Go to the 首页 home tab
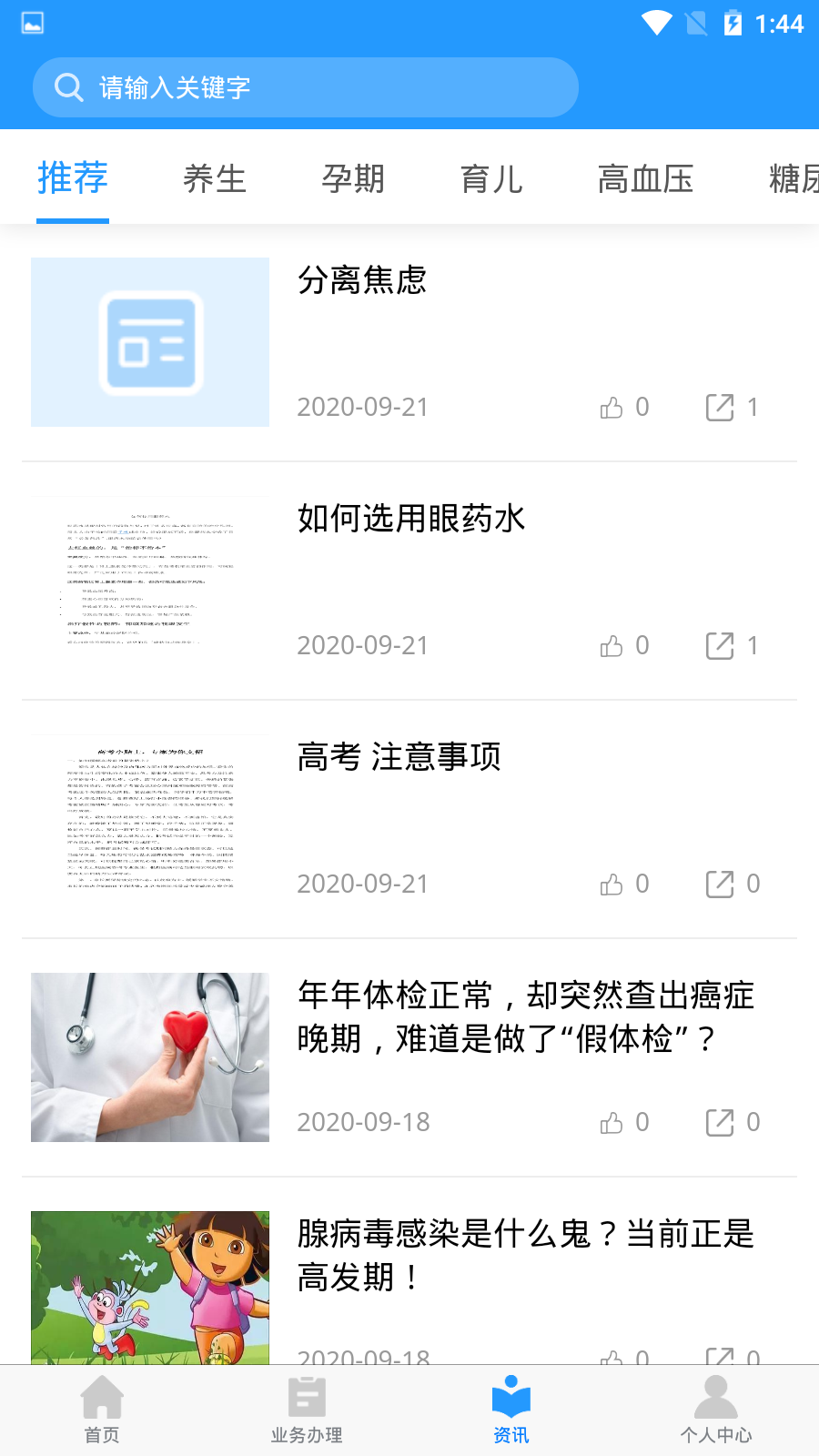The height and width of the screenshot is (1456, 819). (x=102, y=1410)
